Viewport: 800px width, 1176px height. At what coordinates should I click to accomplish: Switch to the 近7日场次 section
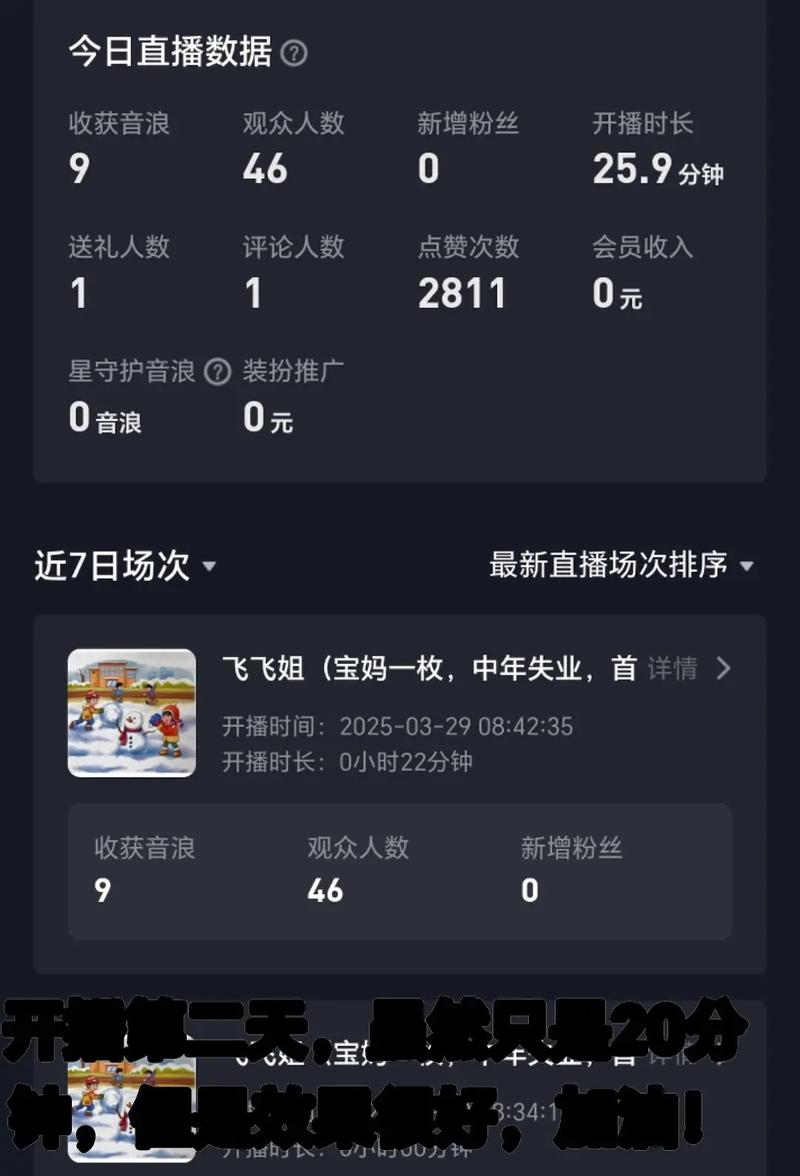point(102,565)
